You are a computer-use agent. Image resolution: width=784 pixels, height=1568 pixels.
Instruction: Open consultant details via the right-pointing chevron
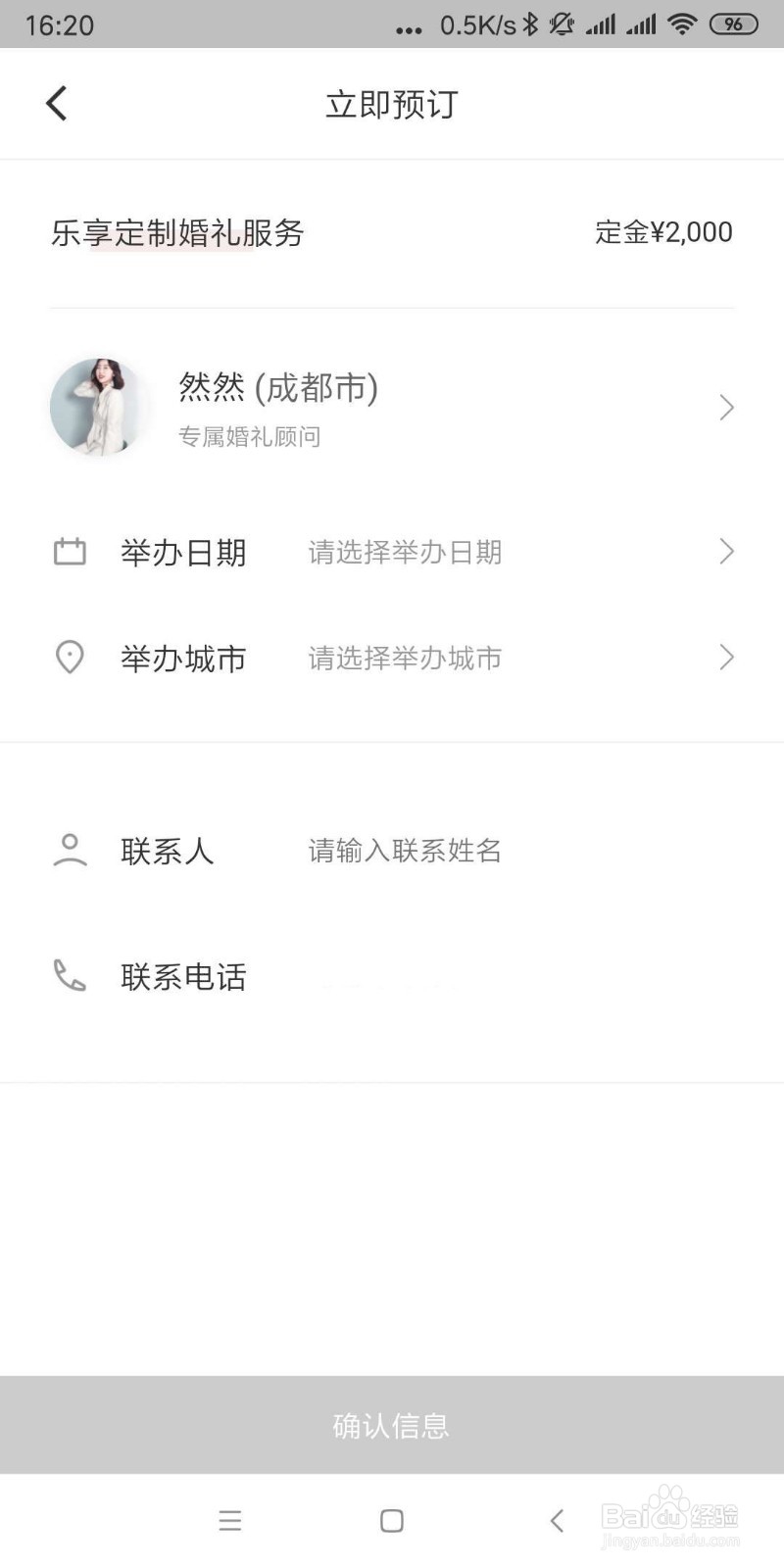725,407
